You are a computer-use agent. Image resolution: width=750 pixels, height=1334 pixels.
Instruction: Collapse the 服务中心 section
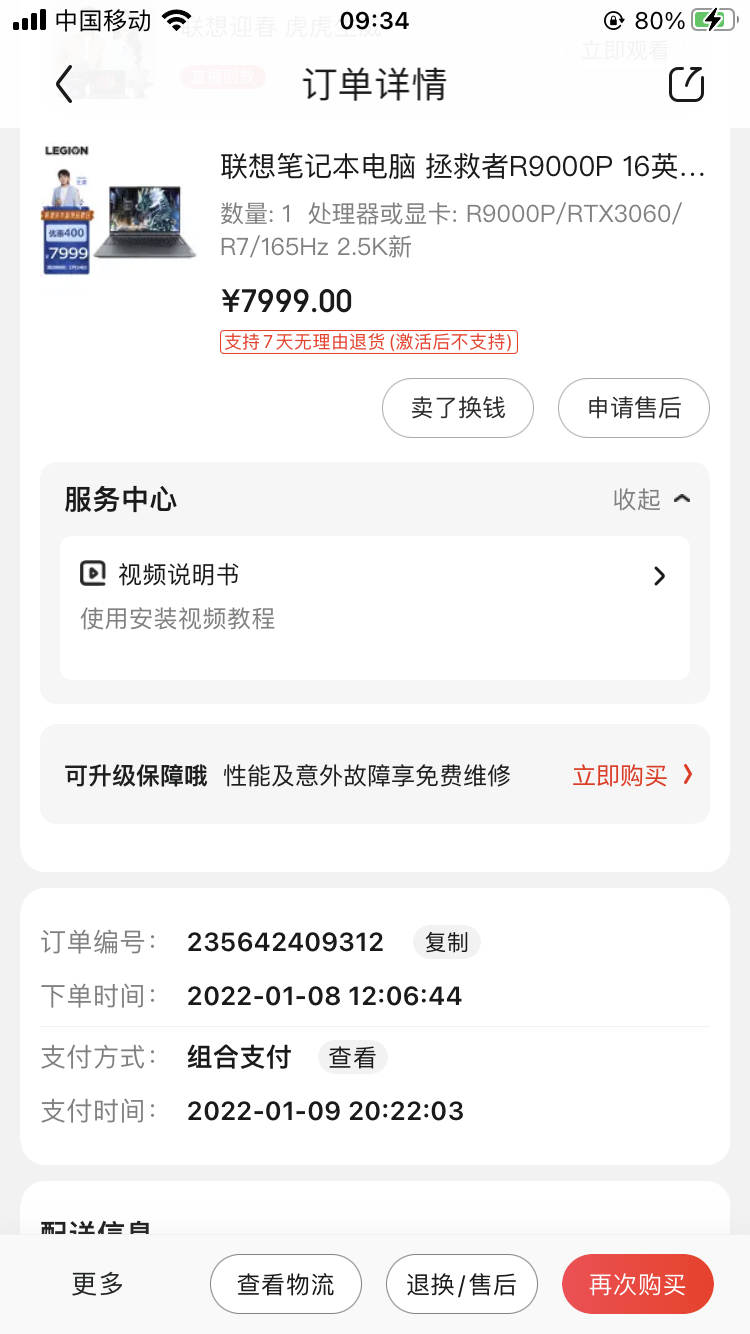tap(652, 499)
